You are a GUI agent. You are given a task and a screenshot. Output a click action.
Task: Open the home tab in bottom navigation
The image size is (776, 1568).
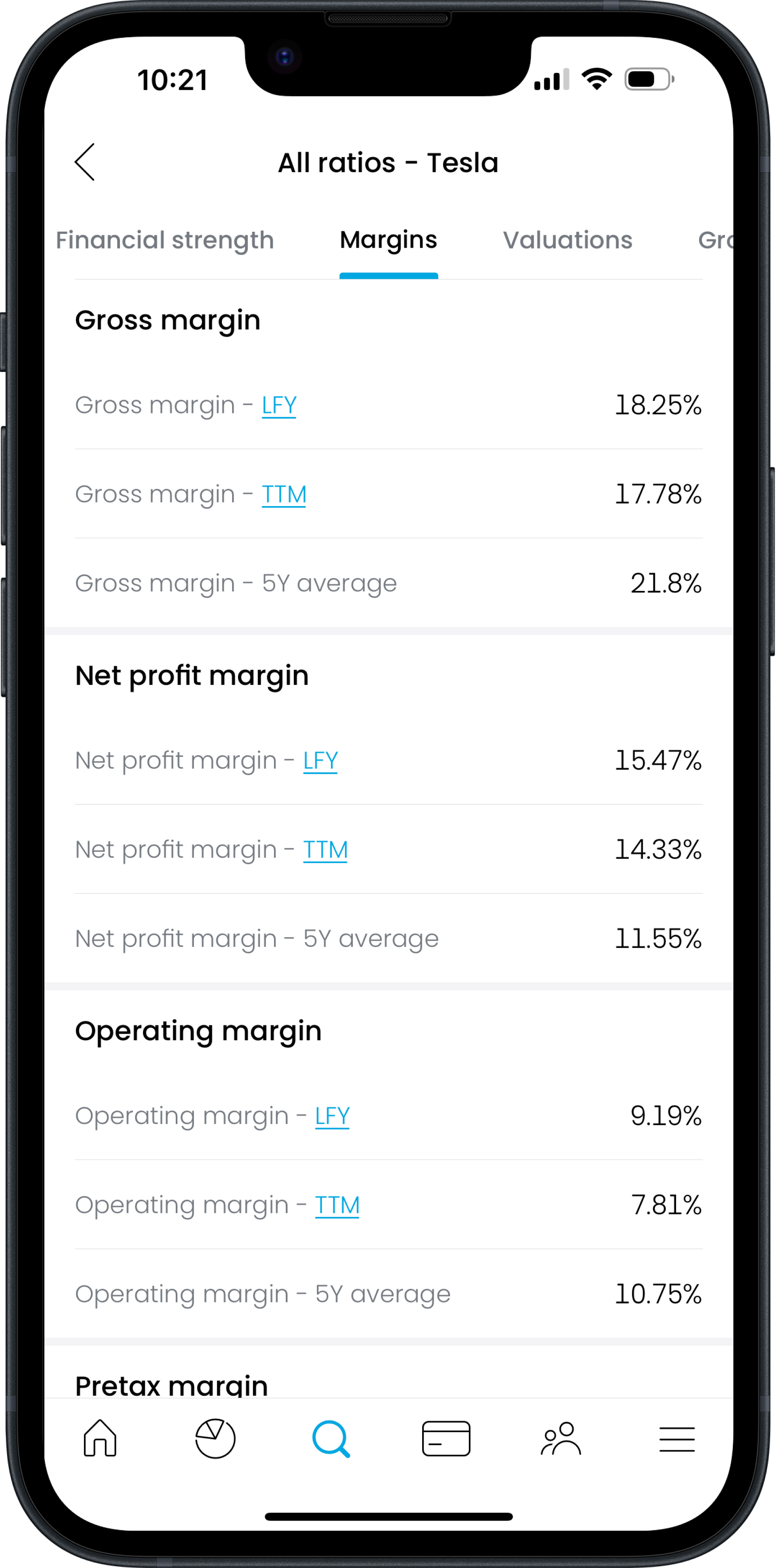coord(100,1439)
